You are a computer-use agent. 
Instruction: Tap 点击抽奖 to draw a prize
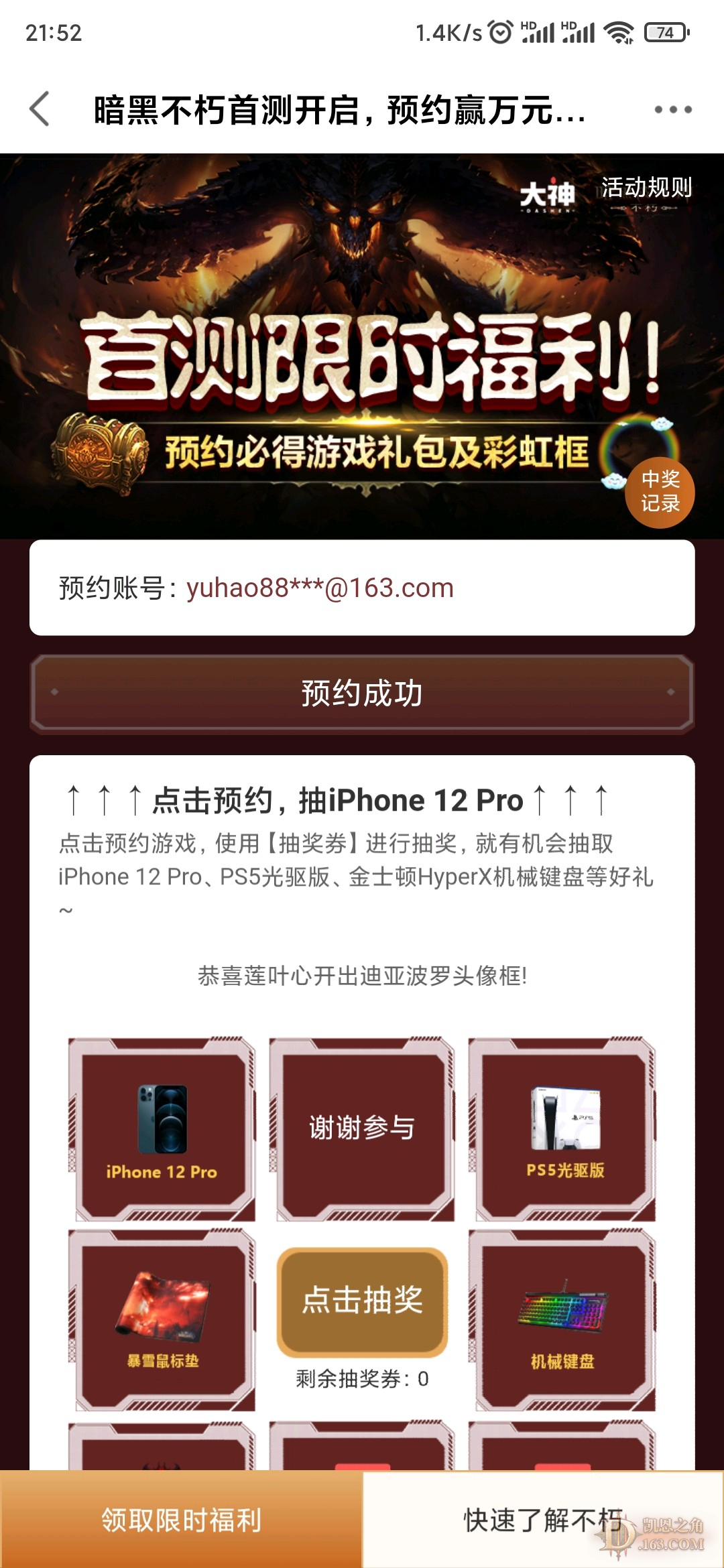coord(362,1300)
